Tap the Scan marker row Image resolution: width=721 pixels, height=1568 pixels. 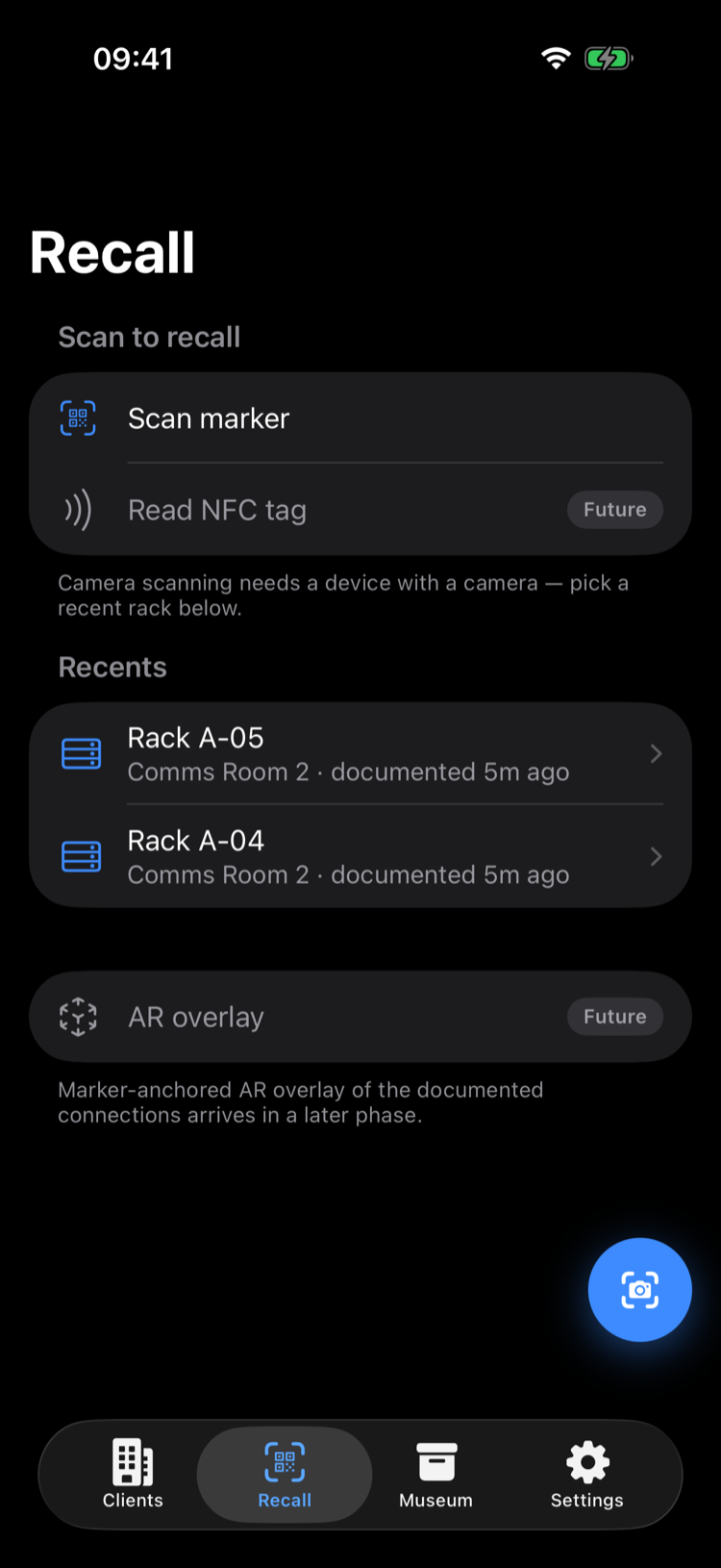click(360, 418)
